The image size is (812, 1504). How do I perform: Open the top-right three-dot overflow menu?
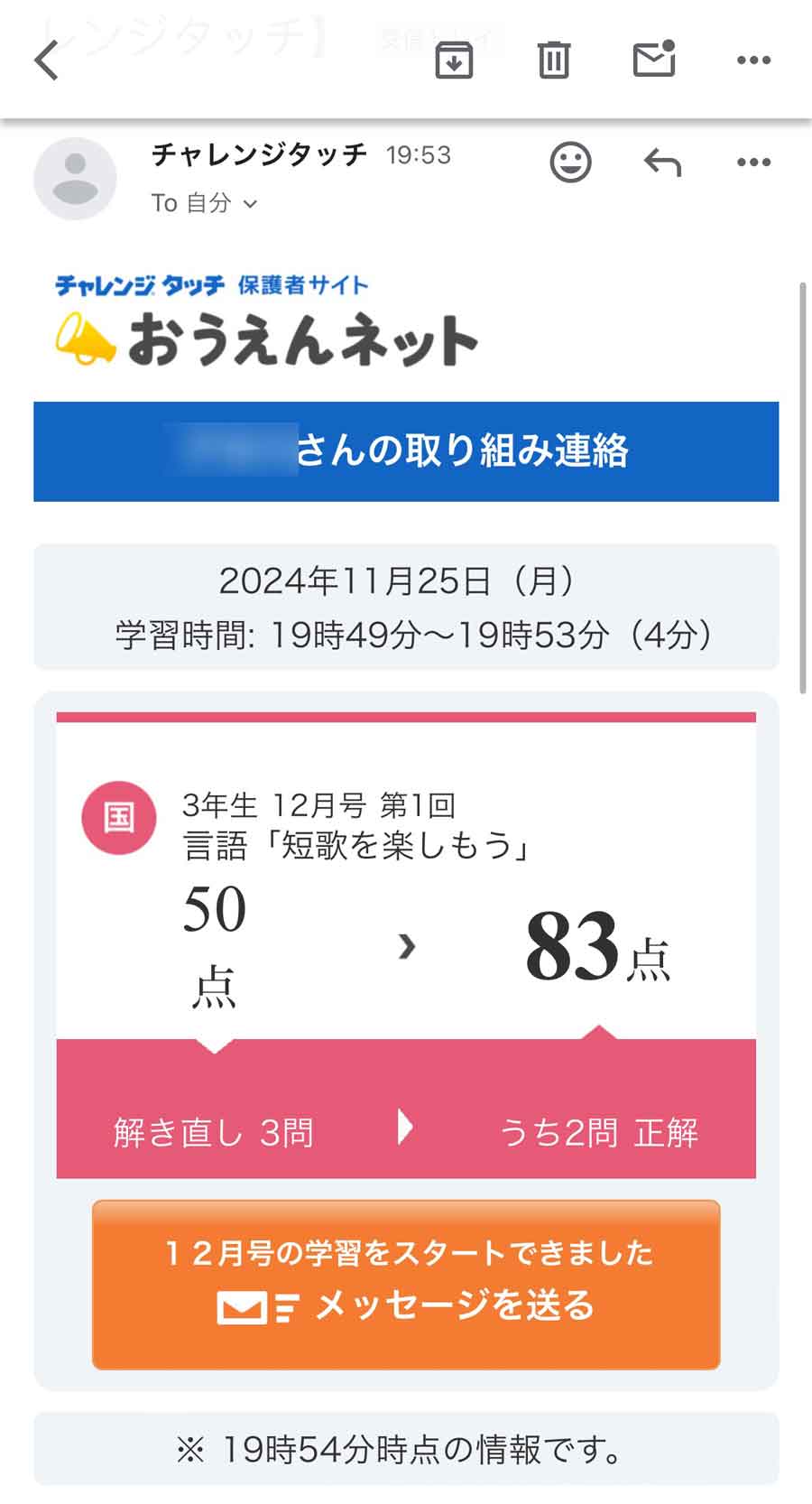754,60
